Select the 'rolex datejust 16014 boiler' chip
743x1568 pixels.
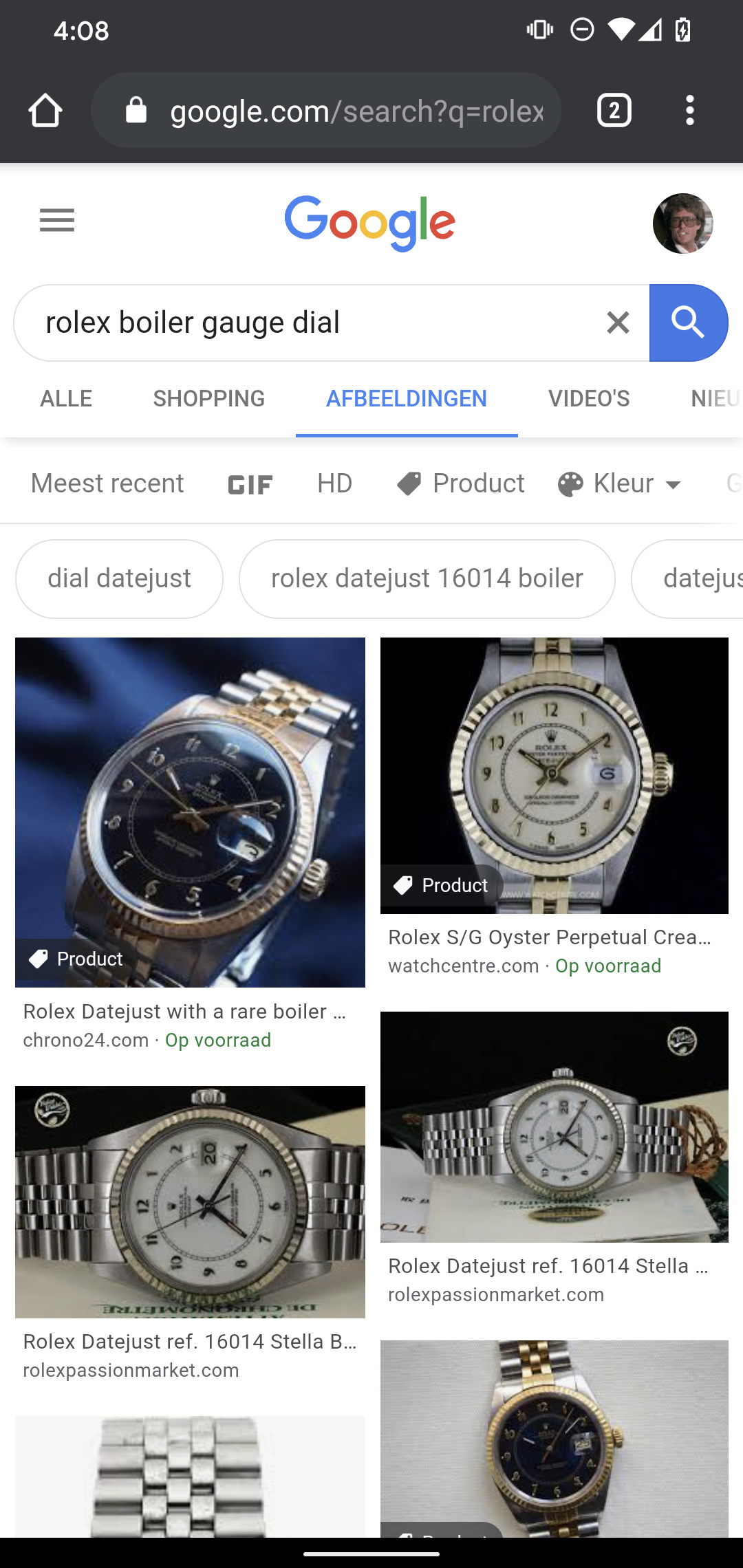coord(427,578)
